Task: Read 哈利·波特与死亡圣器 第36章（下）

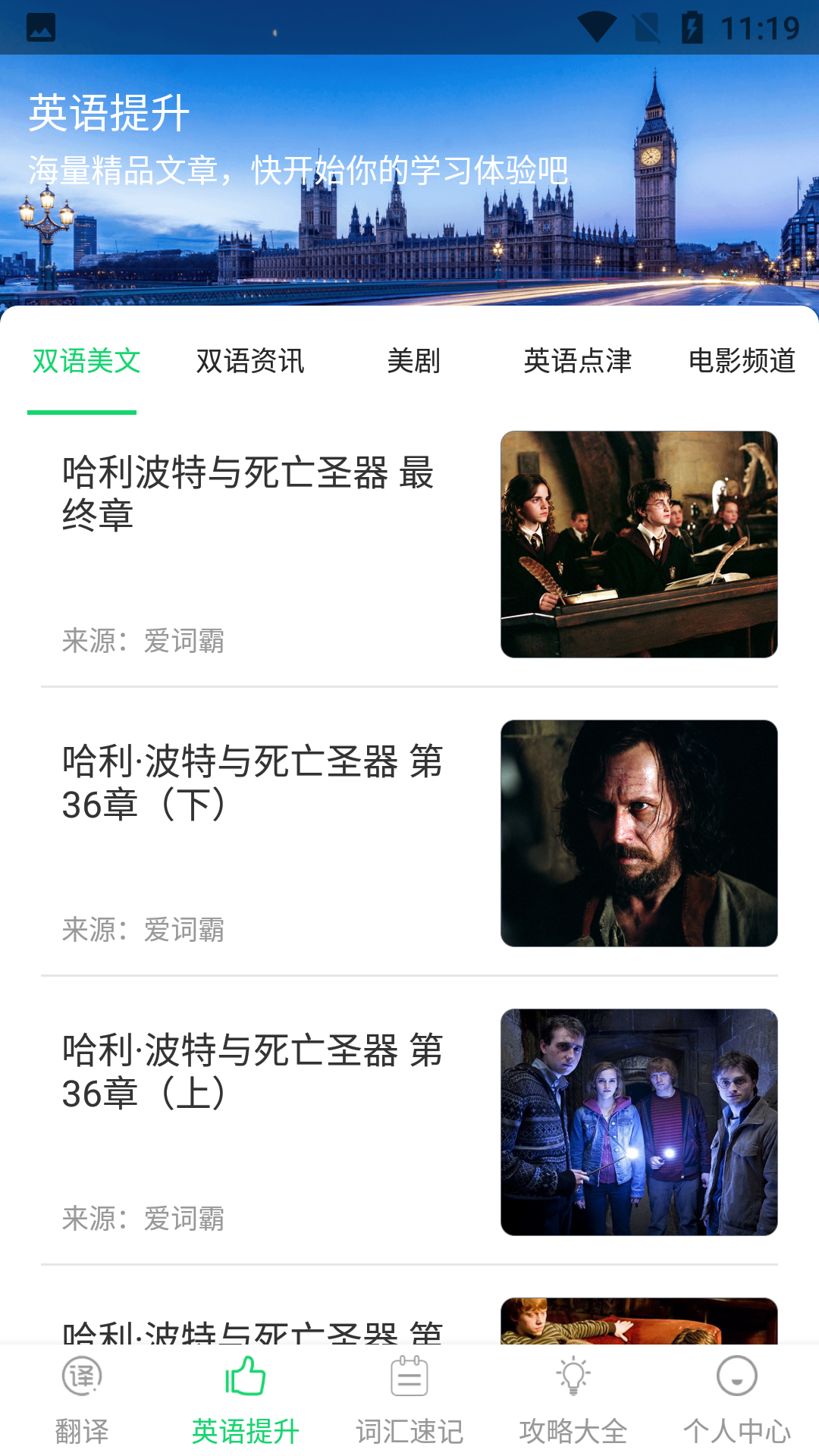Action: [x=409, y=833]
